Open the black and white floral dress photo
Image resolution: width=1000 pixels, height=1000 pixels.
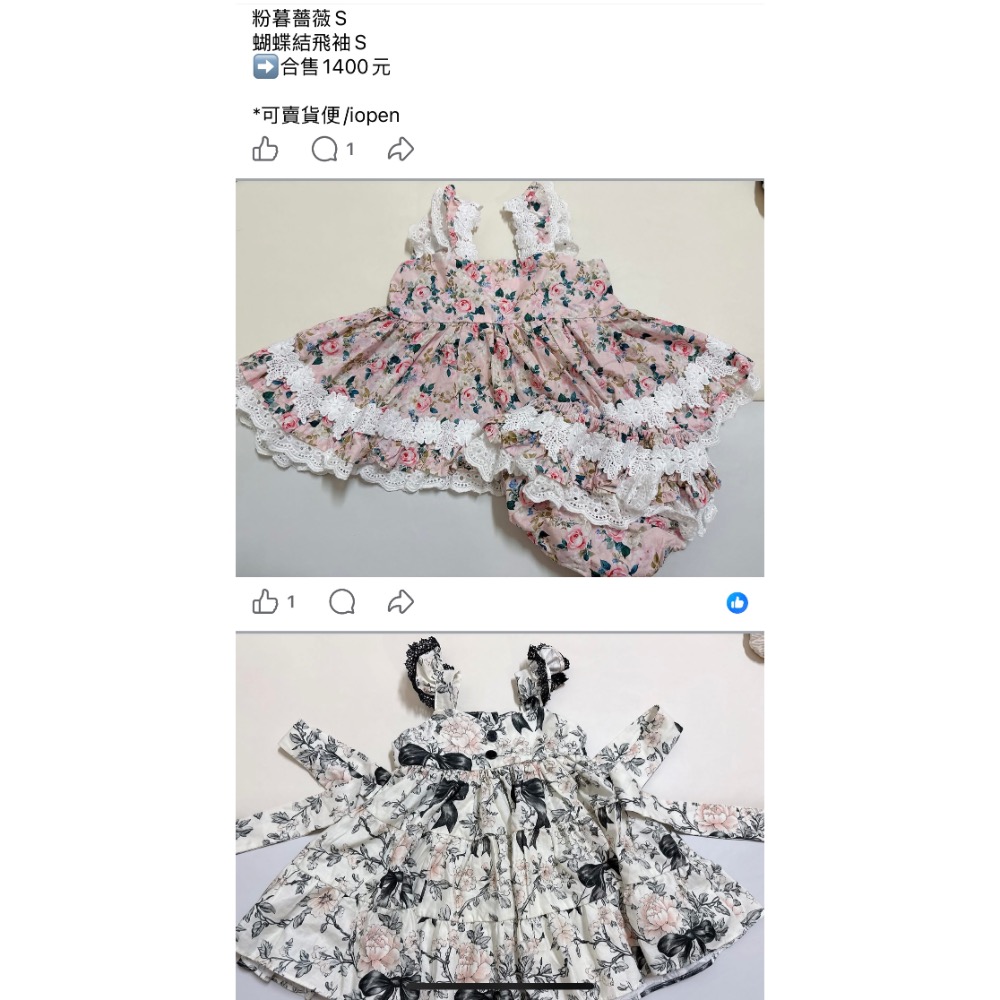click(499, 815)
